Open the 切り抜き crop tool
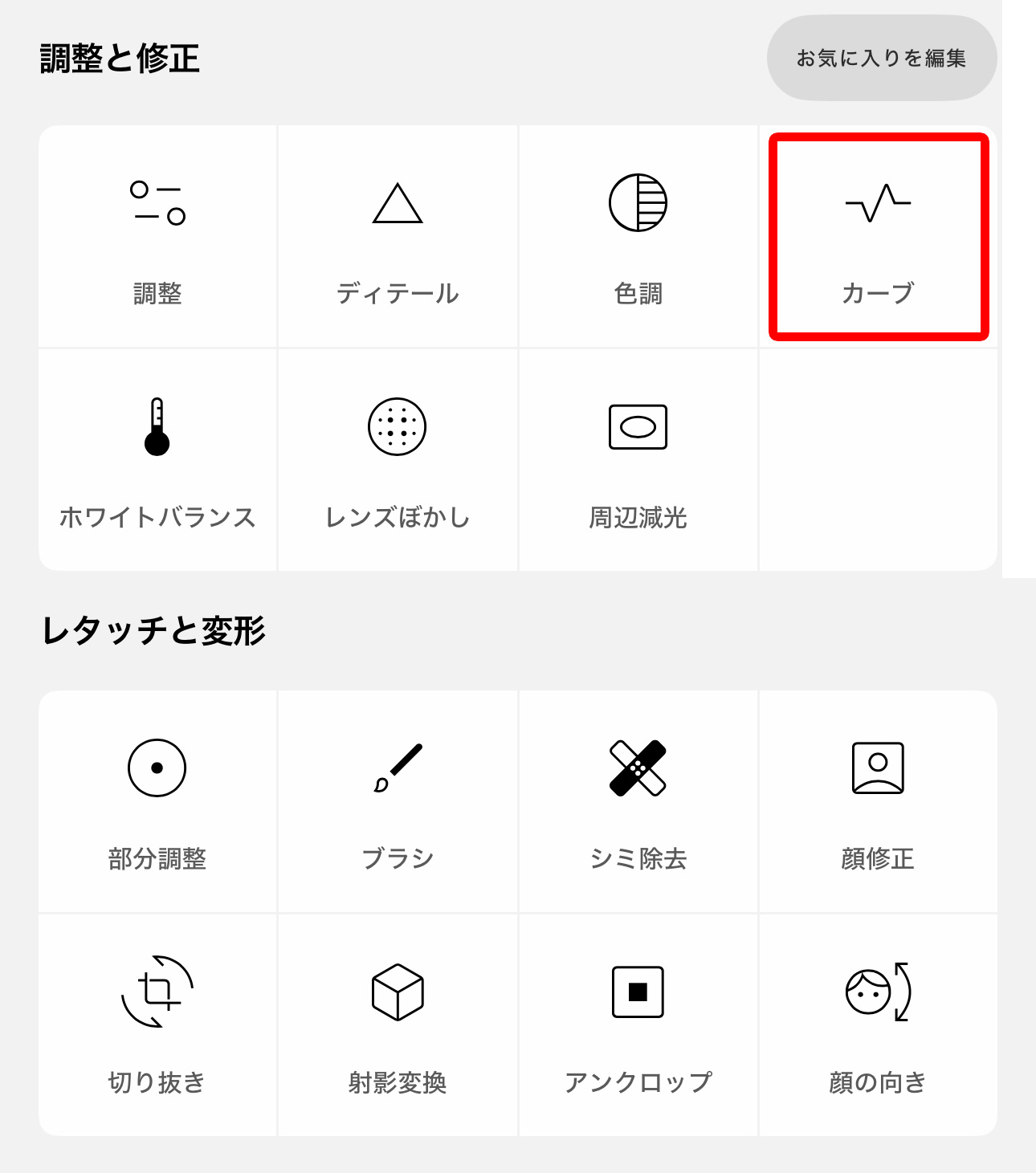Screen dimensions: 1036x1173 (x=157, y=1024)
